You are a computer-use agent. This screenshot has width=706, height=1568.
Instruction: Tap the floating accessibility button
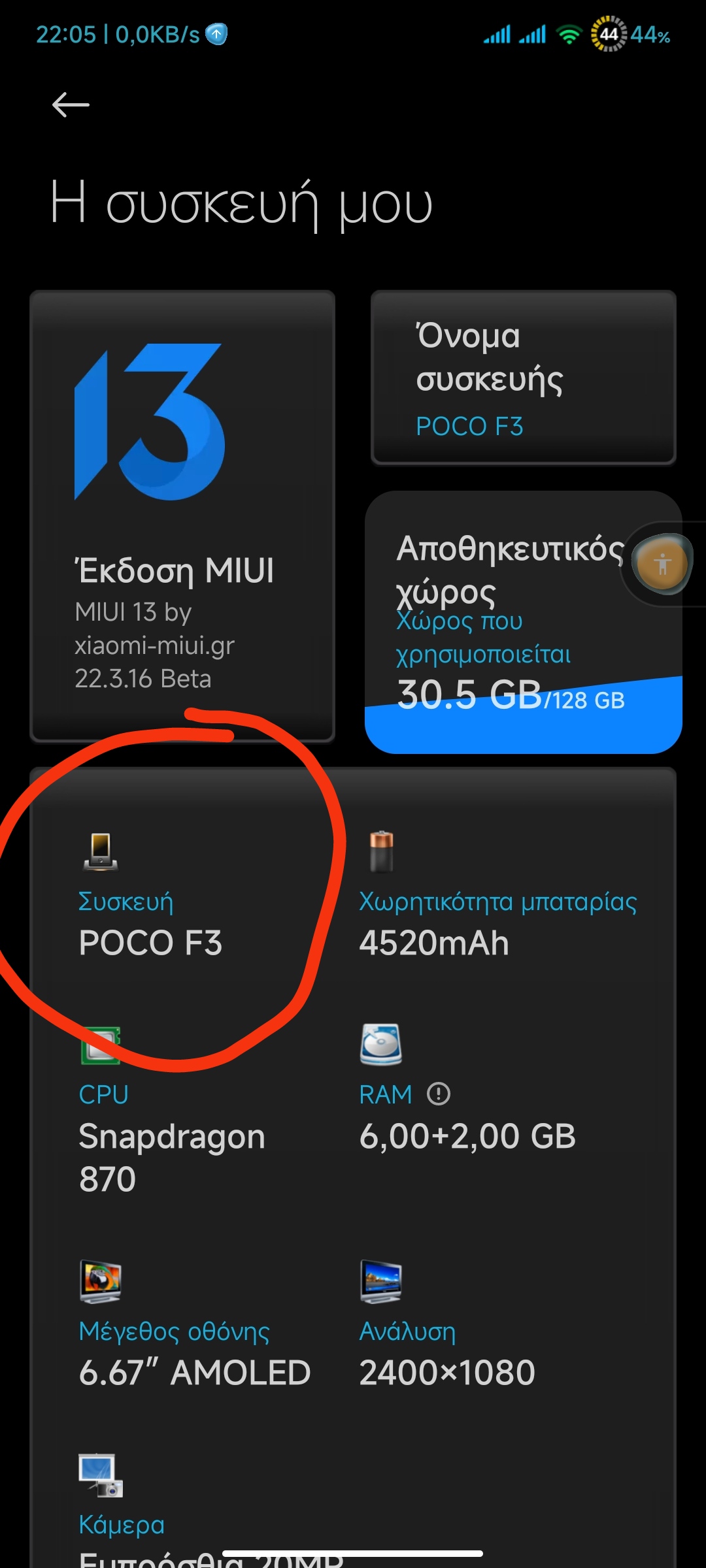click(662, 564)
